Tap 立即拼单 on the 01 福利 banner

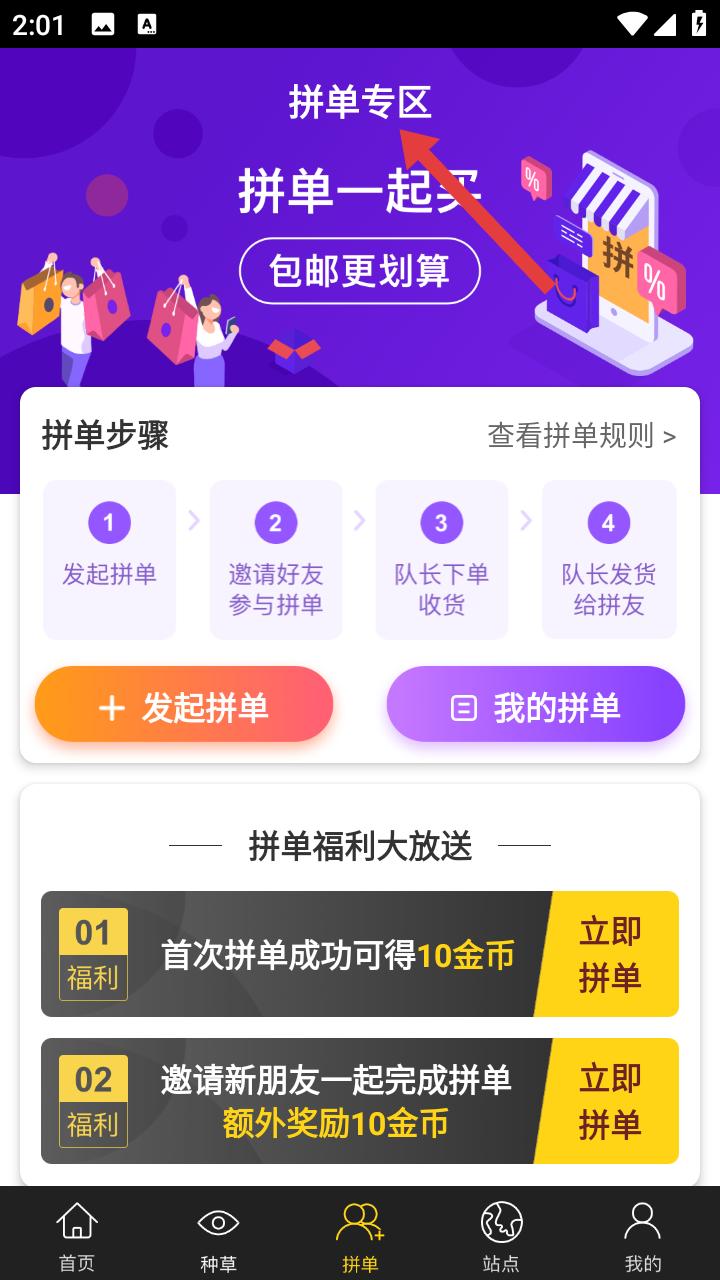(x=610, y=954)
